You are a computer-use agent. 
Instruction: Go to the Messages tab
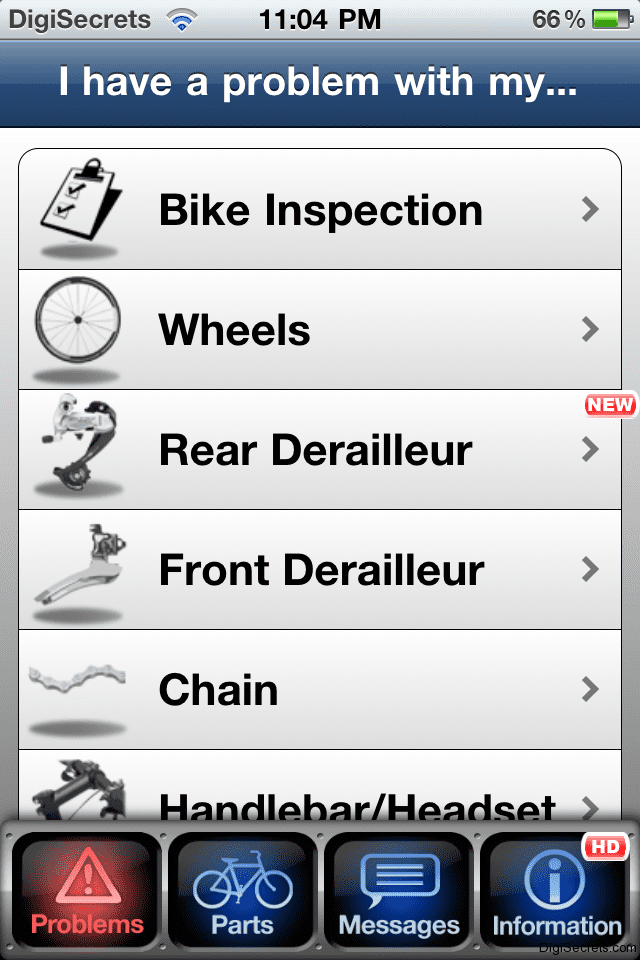(399, 890)
